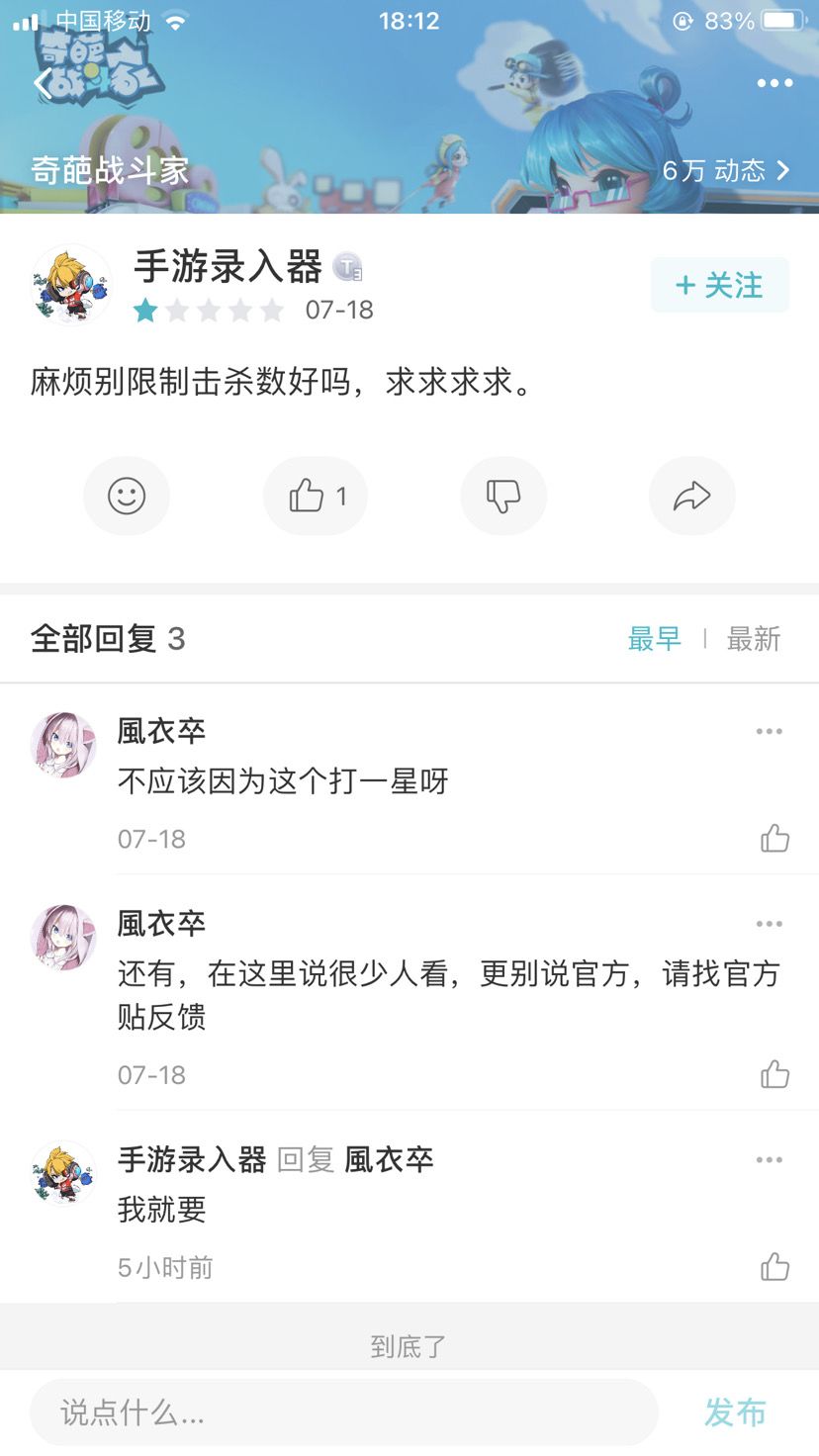Open 風衣卒's avatar on the first reply
819x1456 pixels.
pos(63,745)
